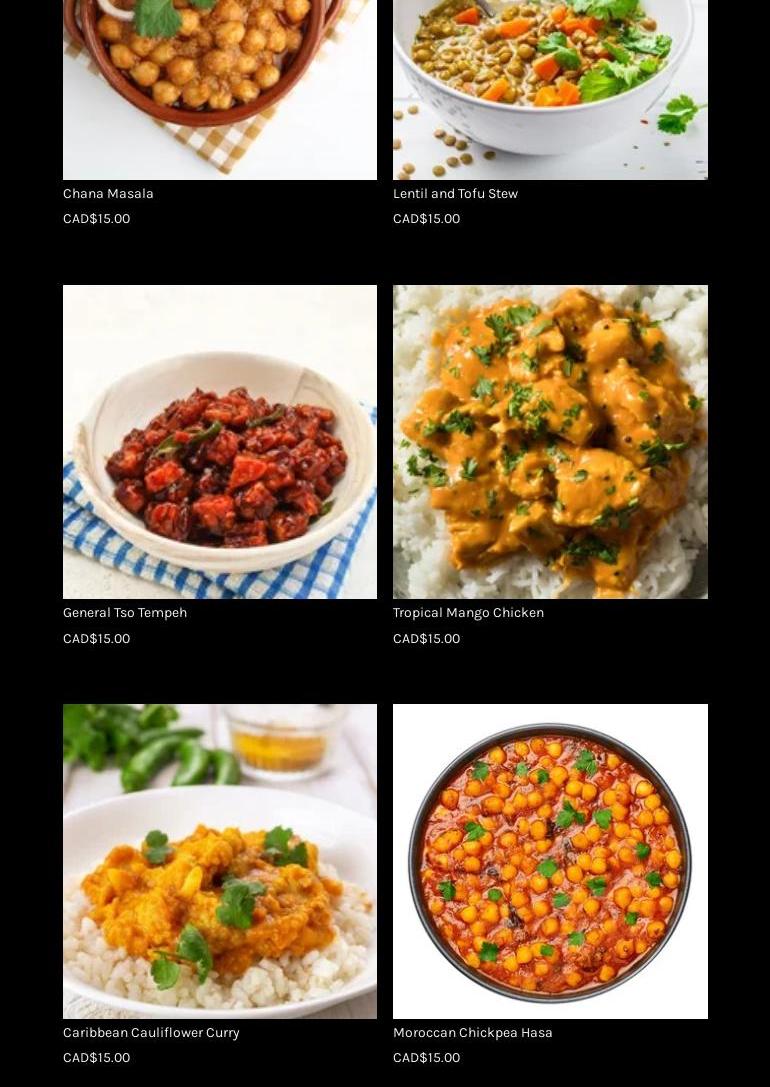Select the General Tso Tempeh card
This screenshot has height=1087, width=770.
click(x=219, y=442)
